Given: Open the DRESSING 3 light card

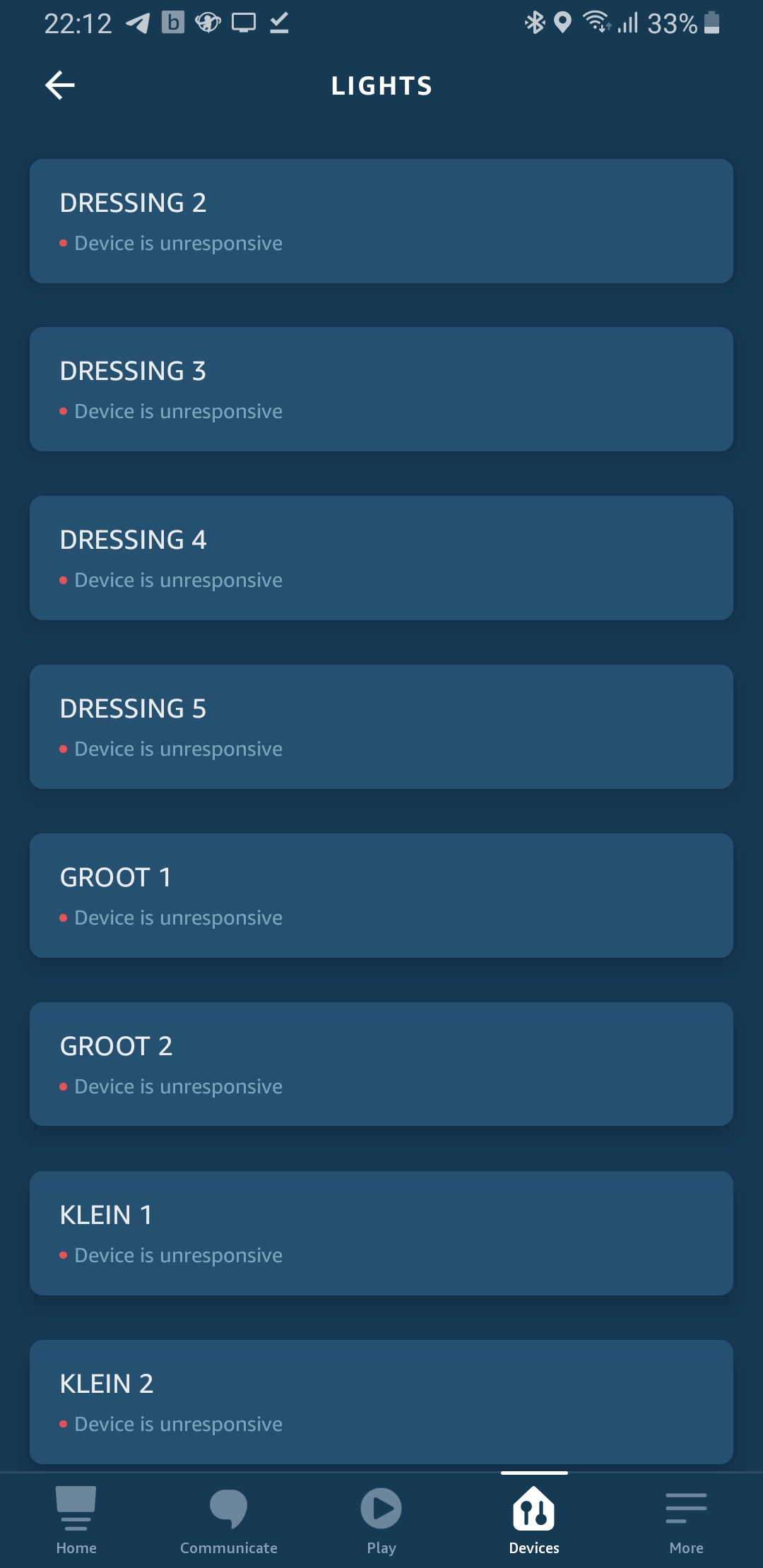Looking at the screenshot, I should pyautogui.click(x=381, y=389).
